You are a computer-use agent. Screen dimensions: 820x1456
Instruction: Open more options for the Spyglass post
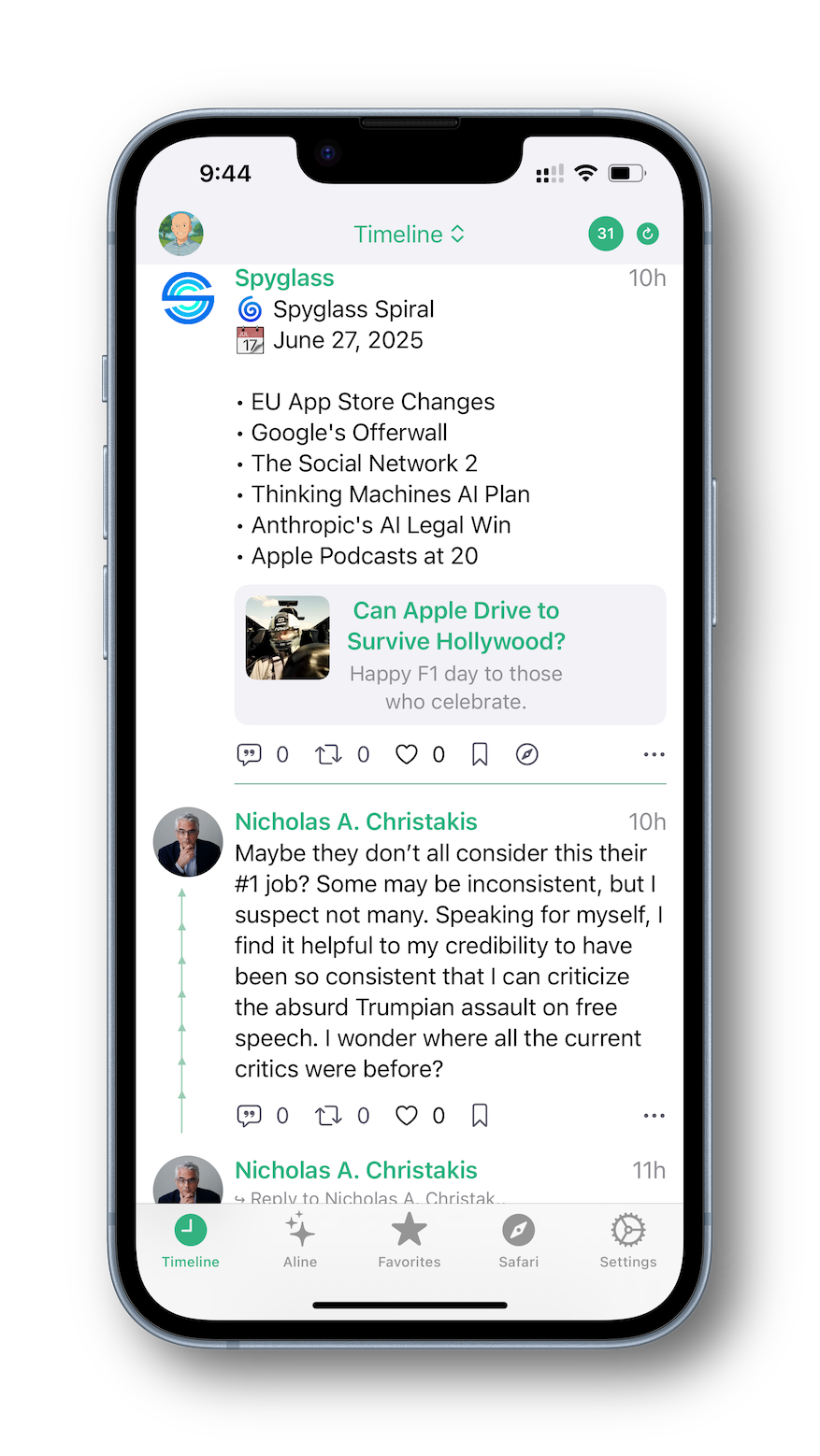654,754
